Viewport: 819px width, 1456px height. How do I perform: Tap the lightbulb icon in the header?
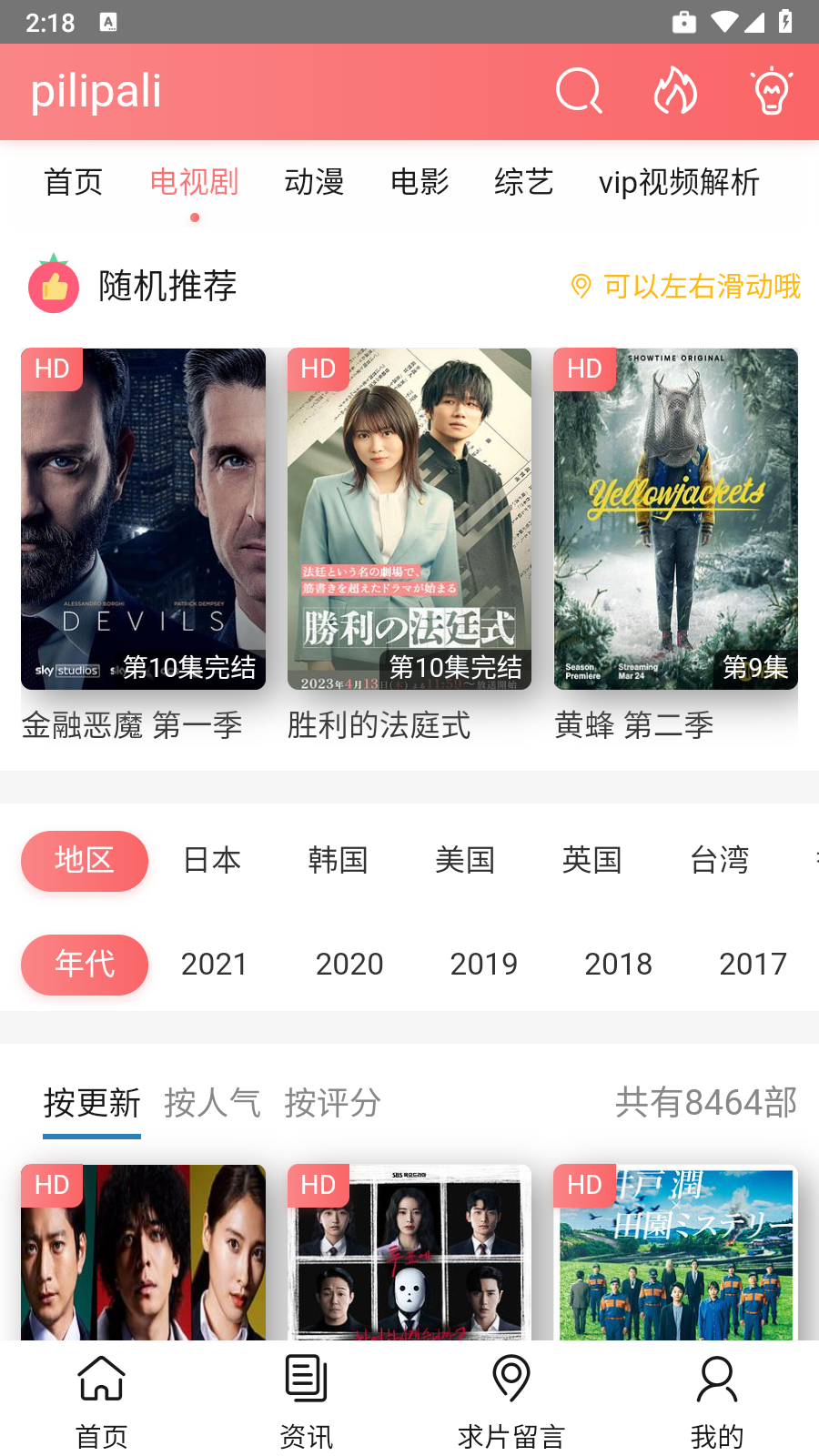pos(772,91)
